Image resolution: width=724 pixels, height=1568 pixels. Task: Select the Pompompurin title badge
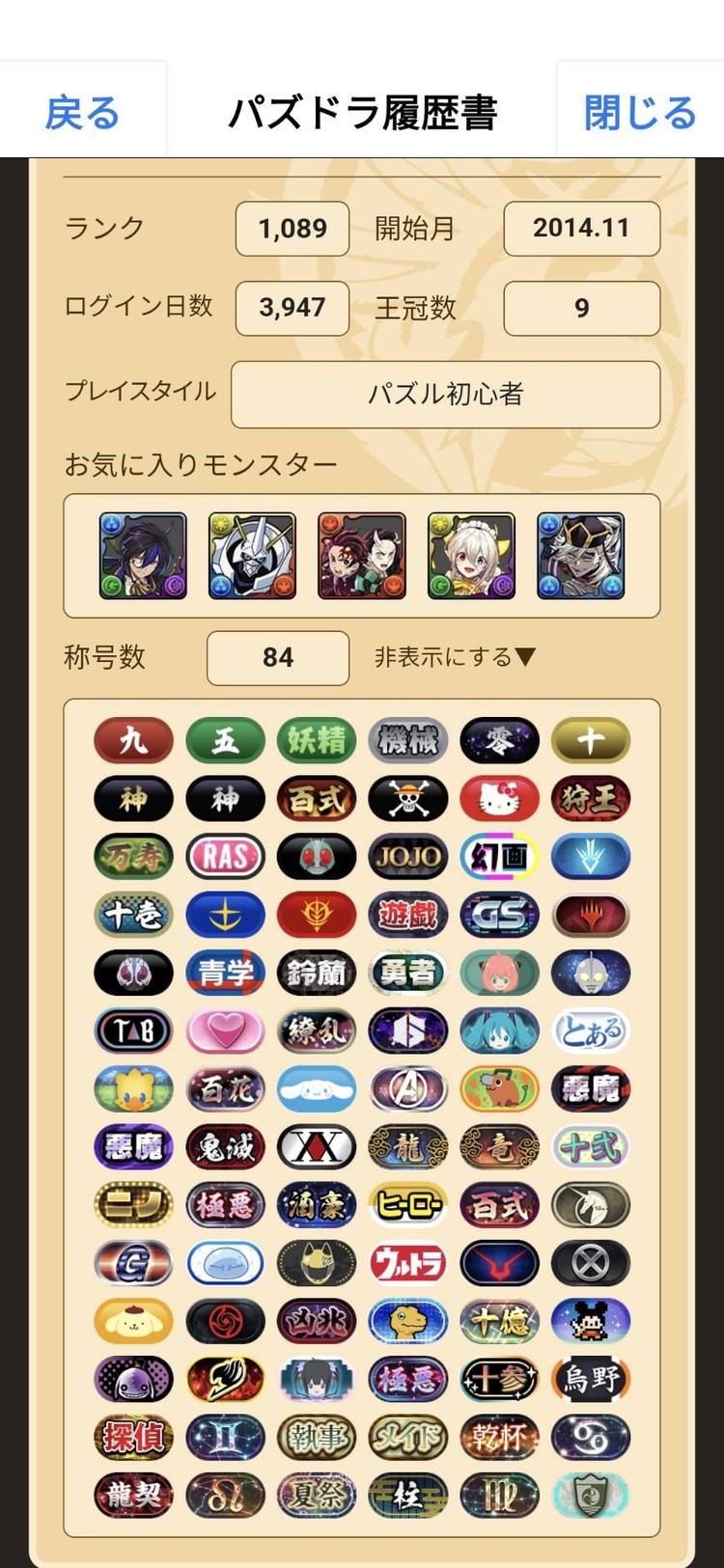[133, 1322]
